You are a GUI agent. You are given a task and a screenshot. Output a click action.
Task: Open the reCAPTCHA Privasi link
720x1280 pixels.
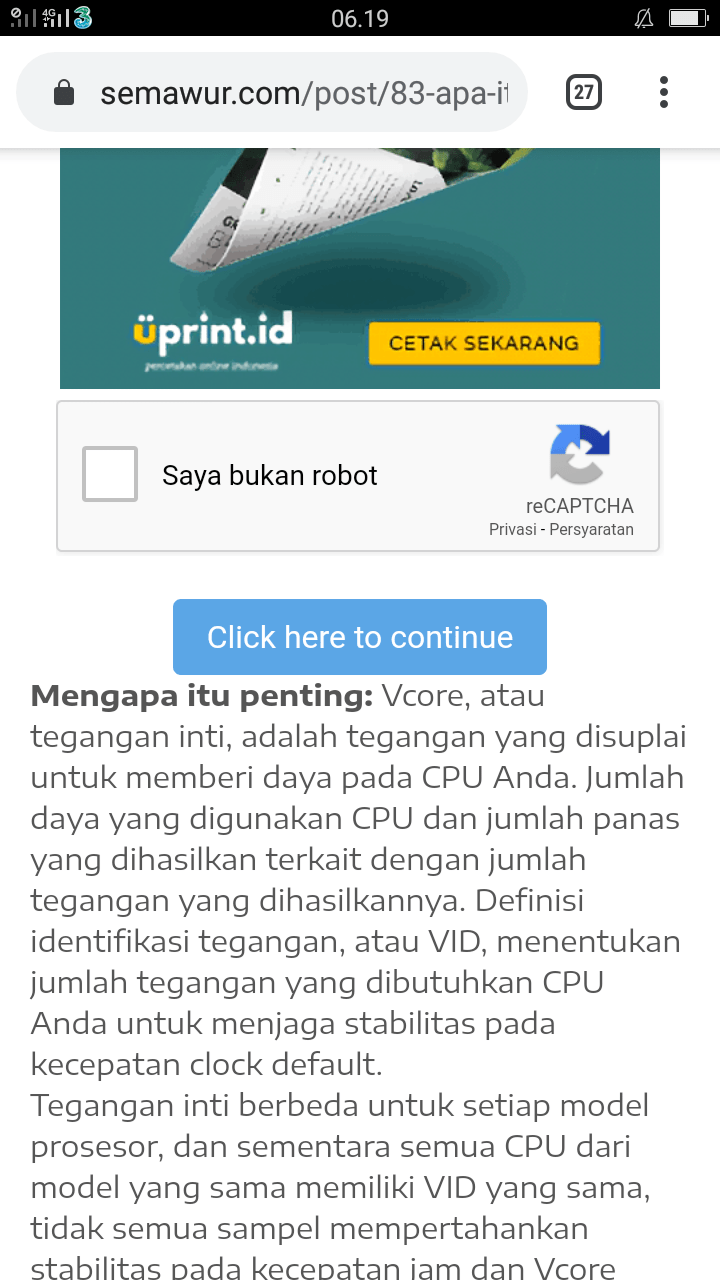click(x=513, y=530)
